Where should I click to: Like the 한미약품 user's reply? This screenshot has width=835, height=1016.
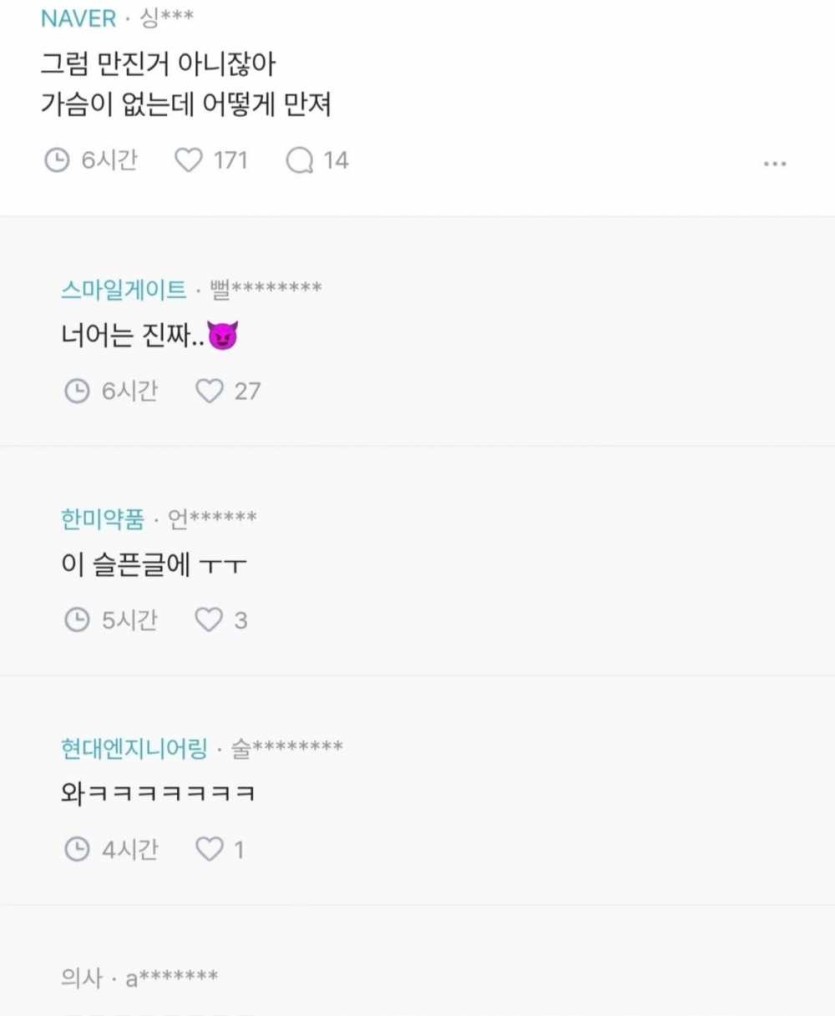(209, 621)
